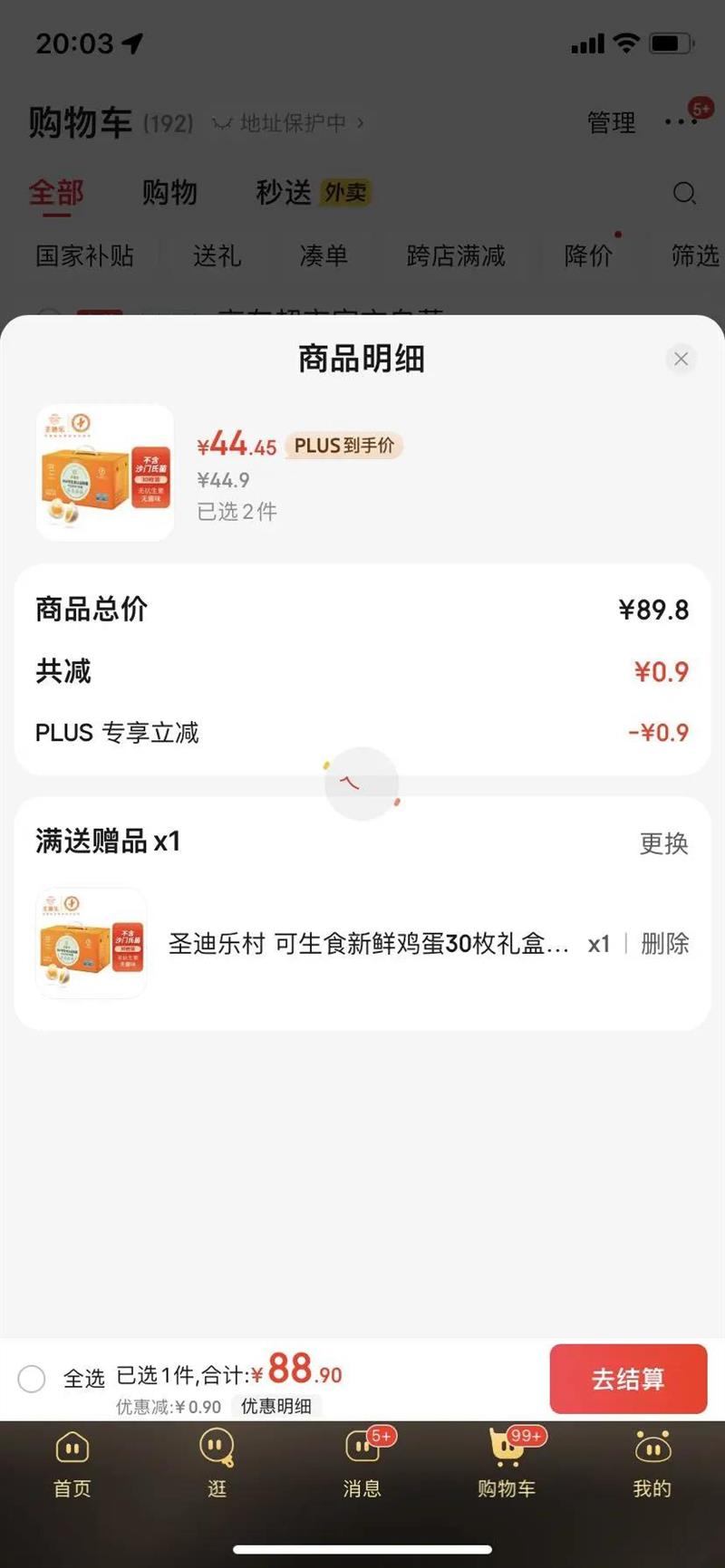Open the 圣迪乐村 egg gift item
Image resolution: width=725 pixels, height=1568 pixels.
point(368,944)
